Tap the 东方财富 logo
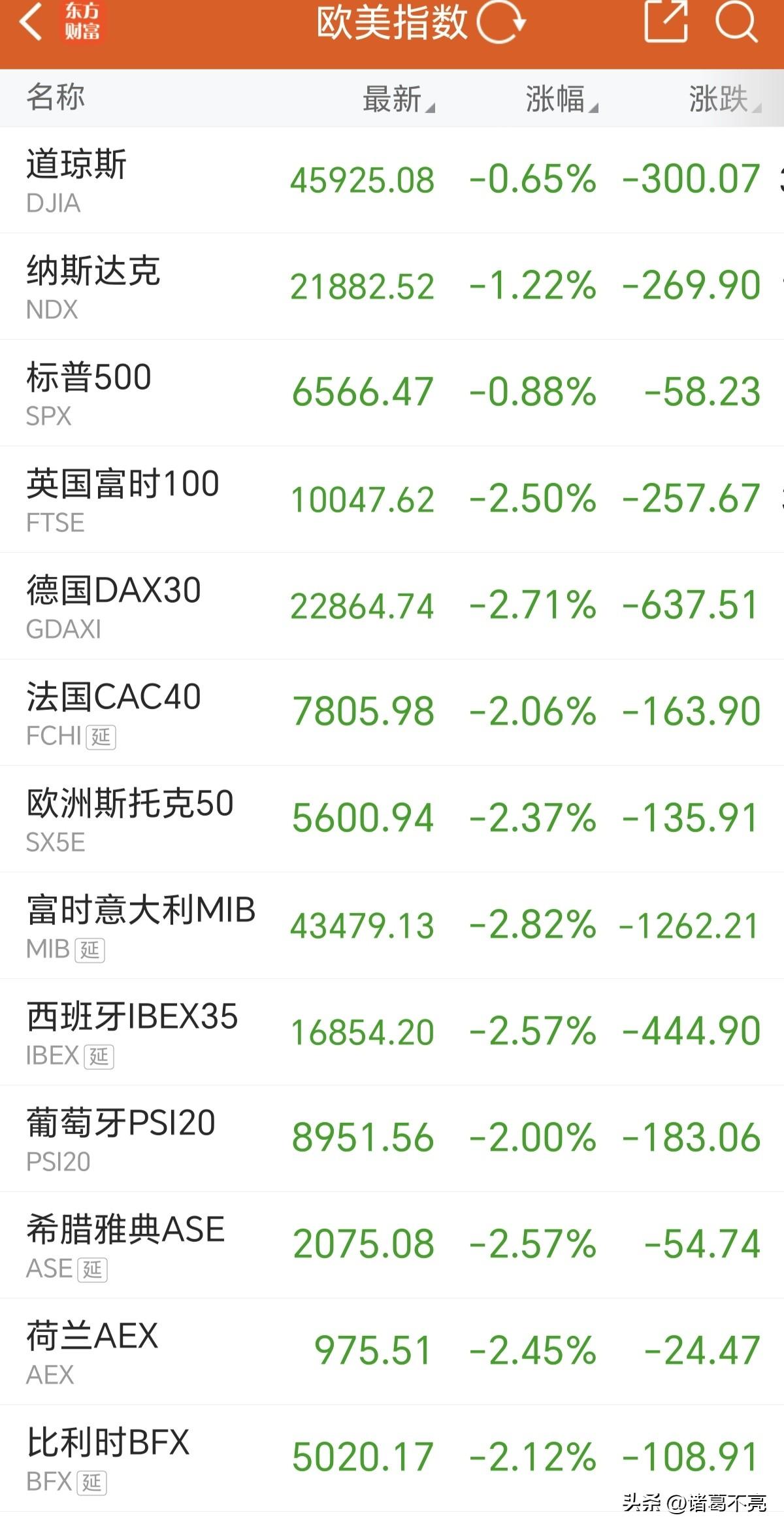The image size is (784, 1530). [83, 22]
